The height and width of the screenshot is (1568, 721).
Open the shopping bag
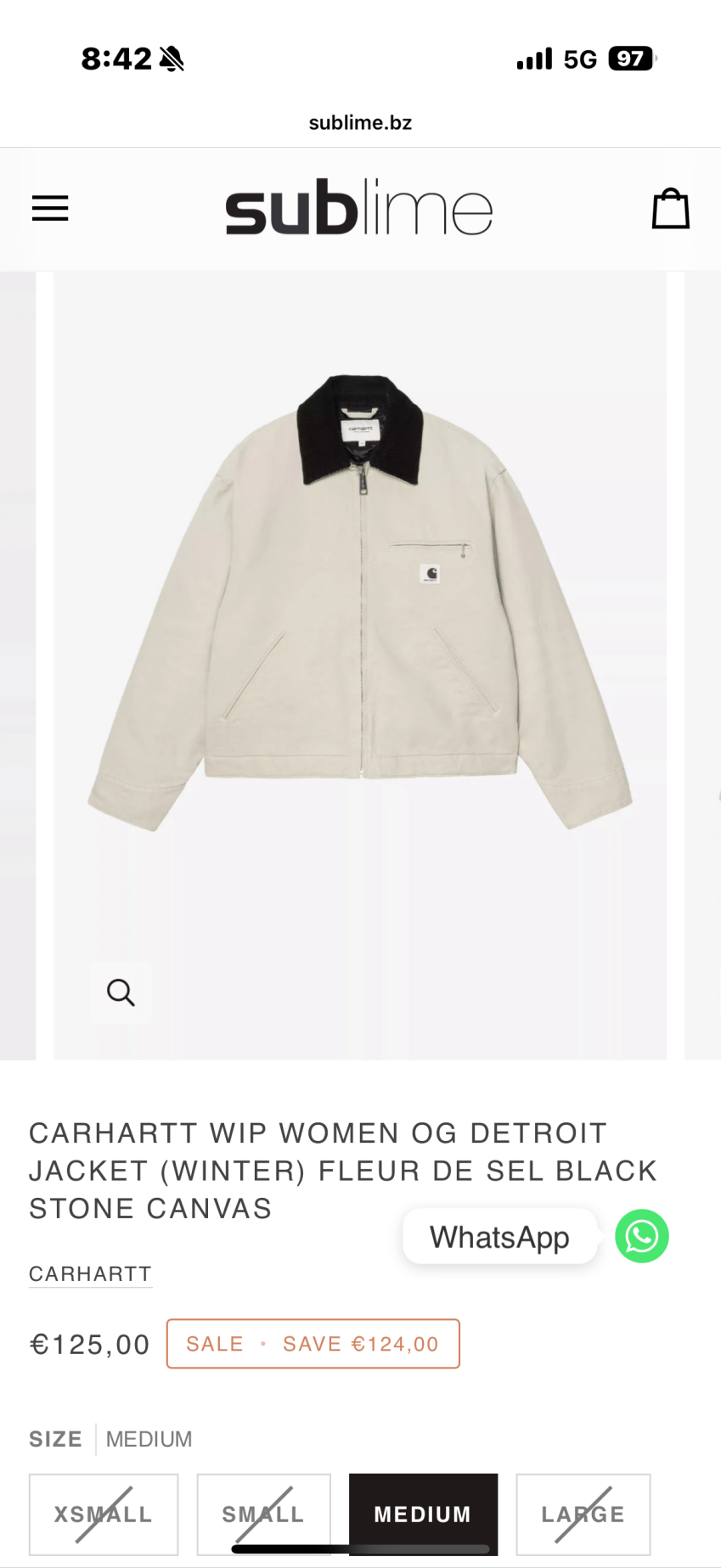coord(670,209)
